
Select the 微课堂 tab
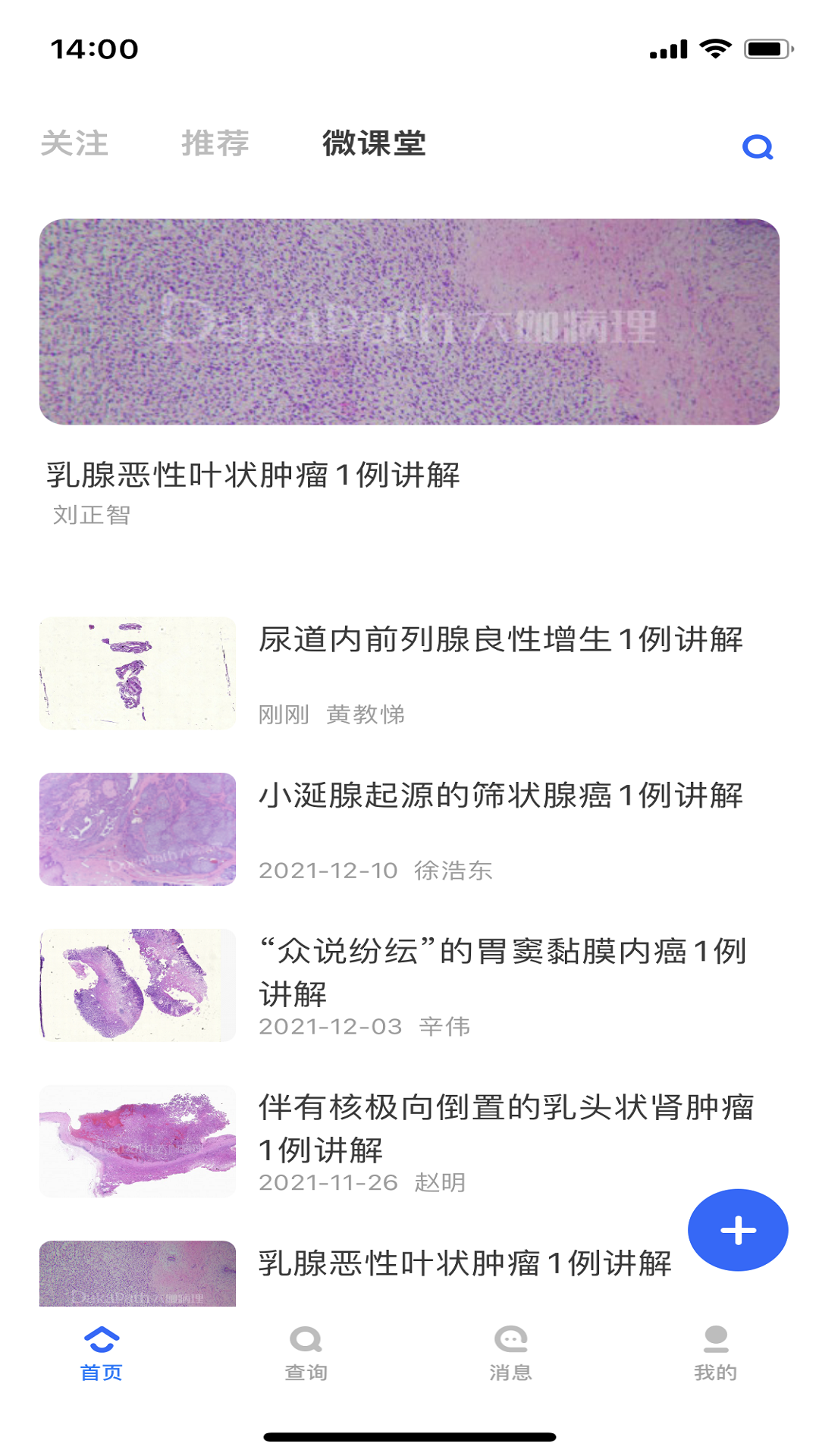(x=375, y=143)
